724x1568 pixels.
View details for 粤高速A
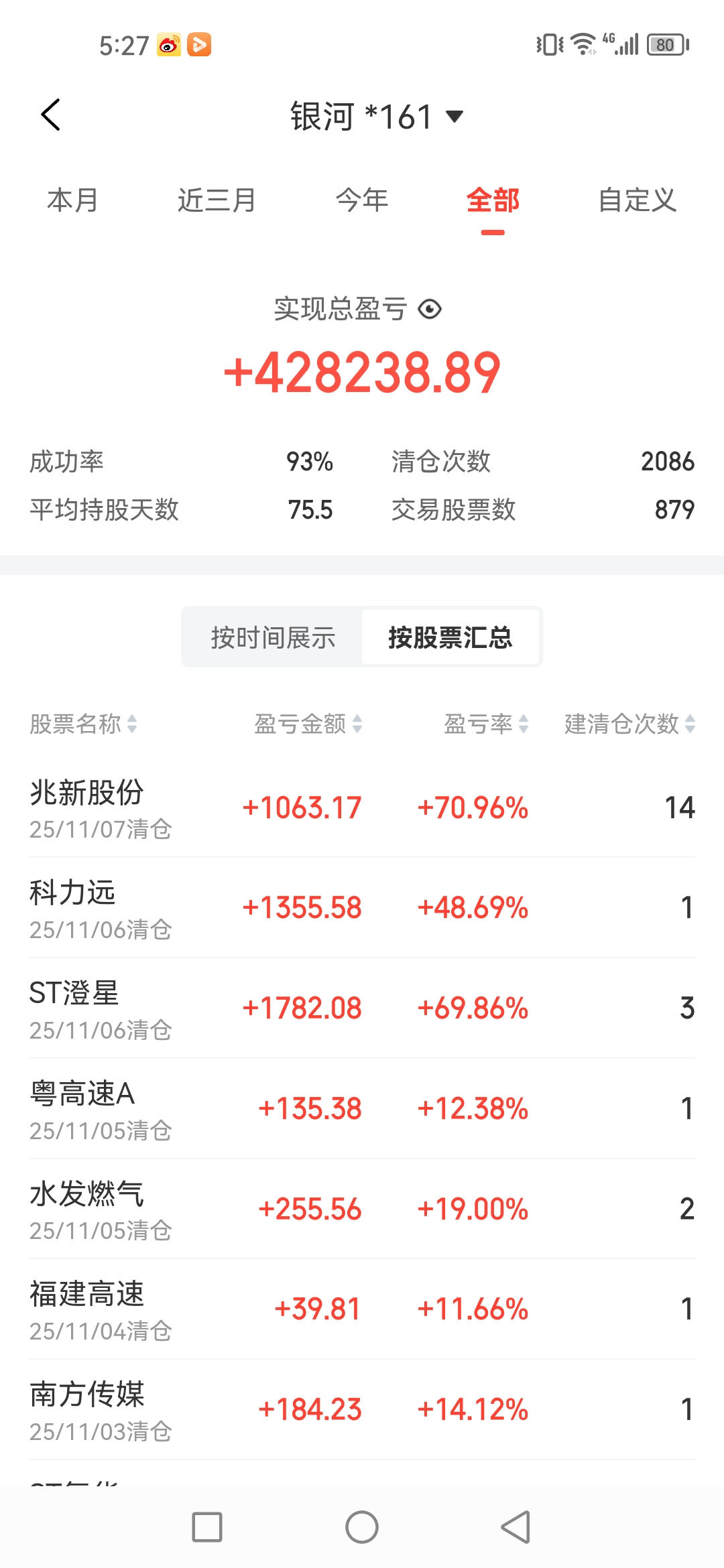[x=362, y=1109]
